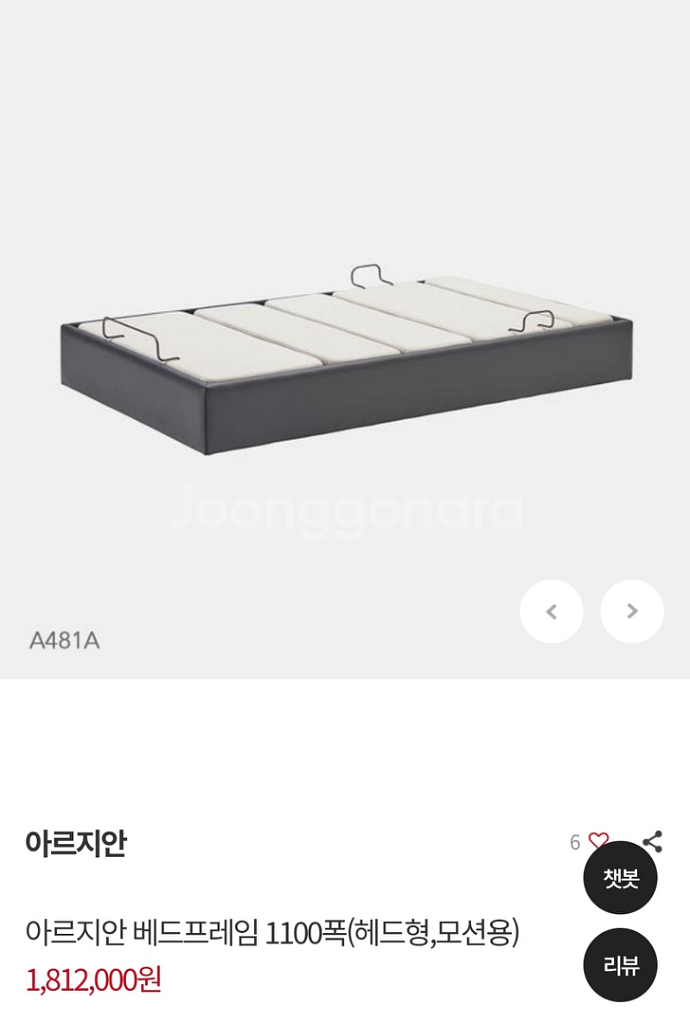Open the 리뷰 reviews button
The height and width of the screenshot is (1024, 690).
[620, 965]
